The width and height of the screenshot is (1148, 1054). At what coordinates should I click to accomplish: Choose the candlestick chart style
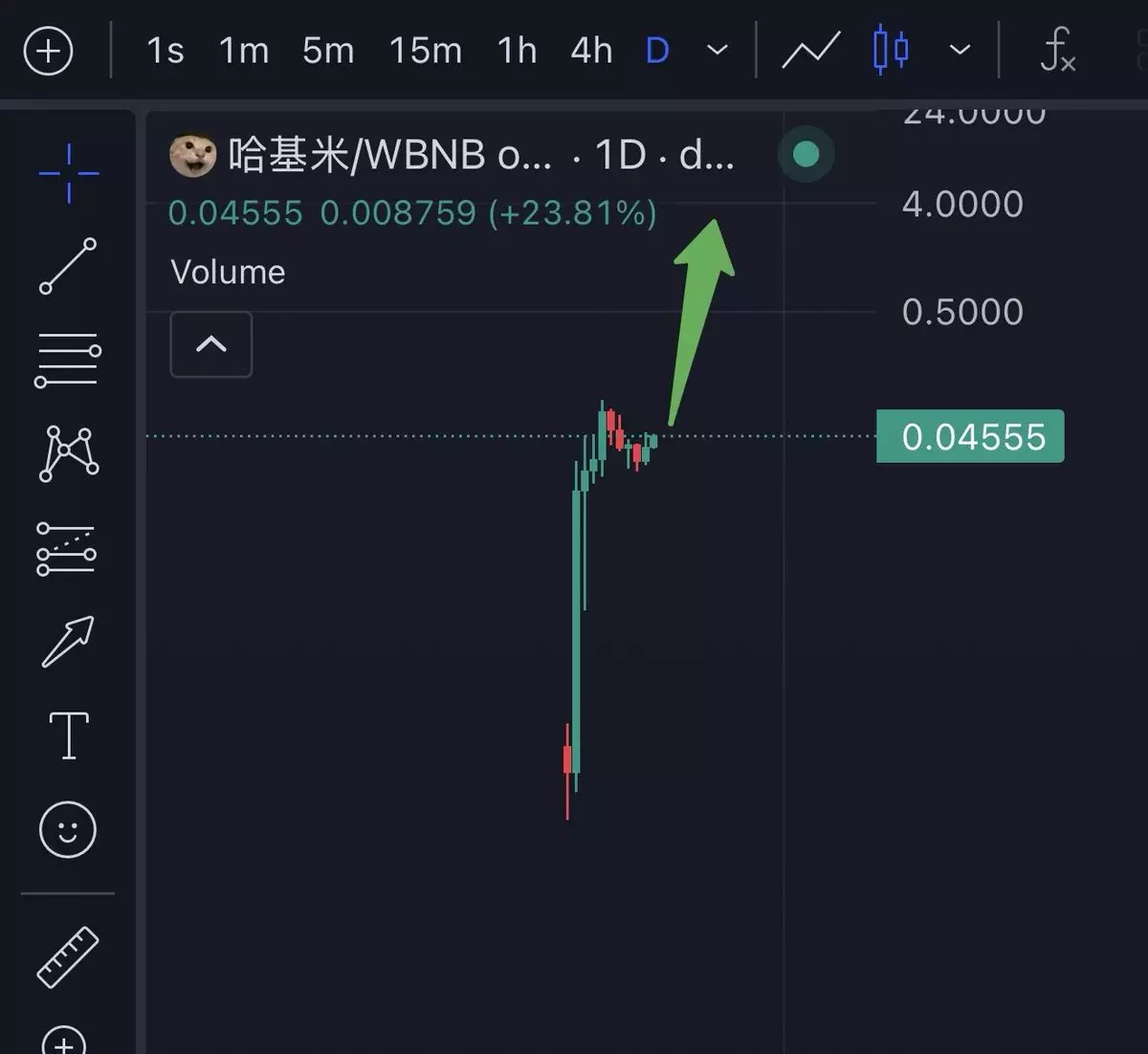point(891,51)
